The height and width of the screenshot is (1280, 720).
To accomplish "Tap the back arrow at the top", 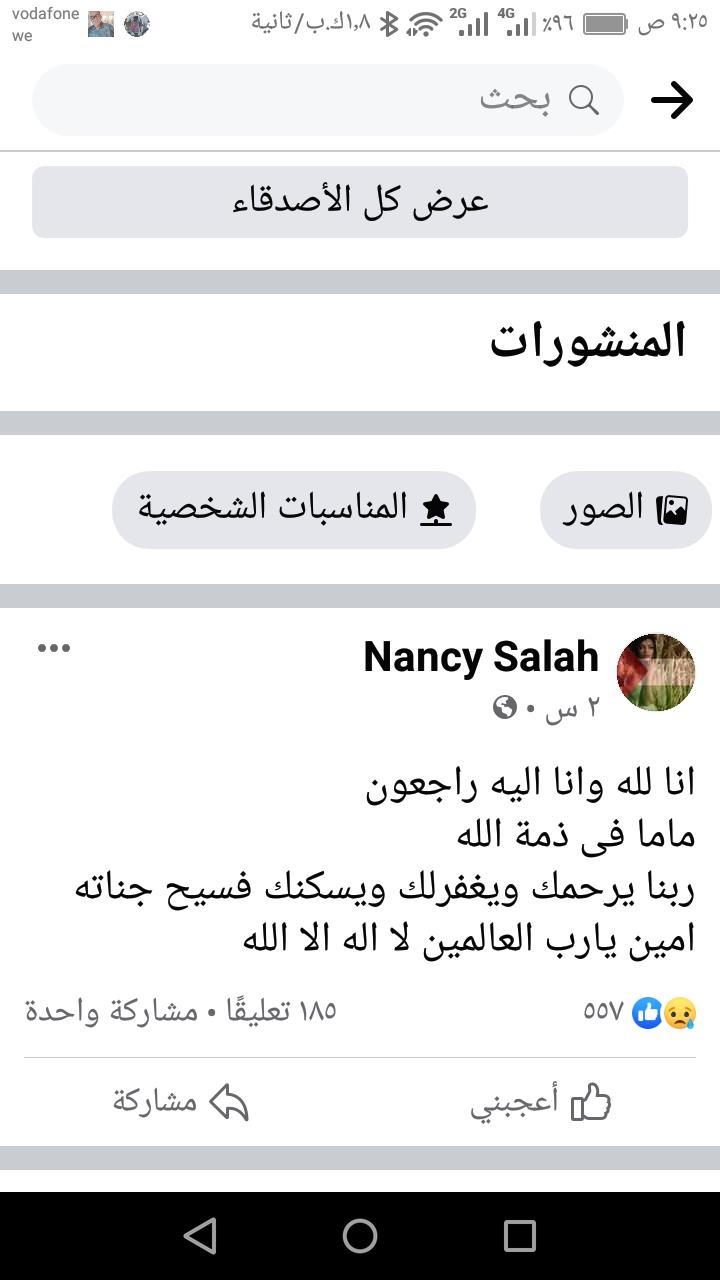I will (x=673, y=99).
